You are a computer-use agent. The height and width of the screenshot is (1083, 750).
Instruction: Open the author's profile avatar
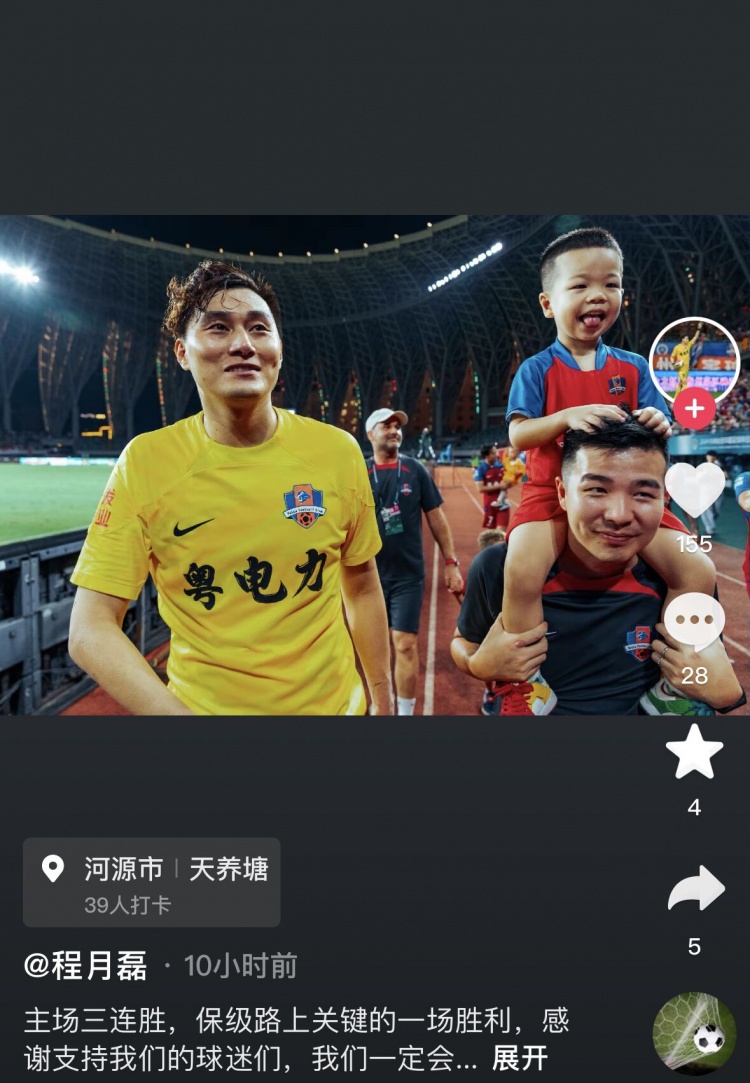click(x=694, y=358)
